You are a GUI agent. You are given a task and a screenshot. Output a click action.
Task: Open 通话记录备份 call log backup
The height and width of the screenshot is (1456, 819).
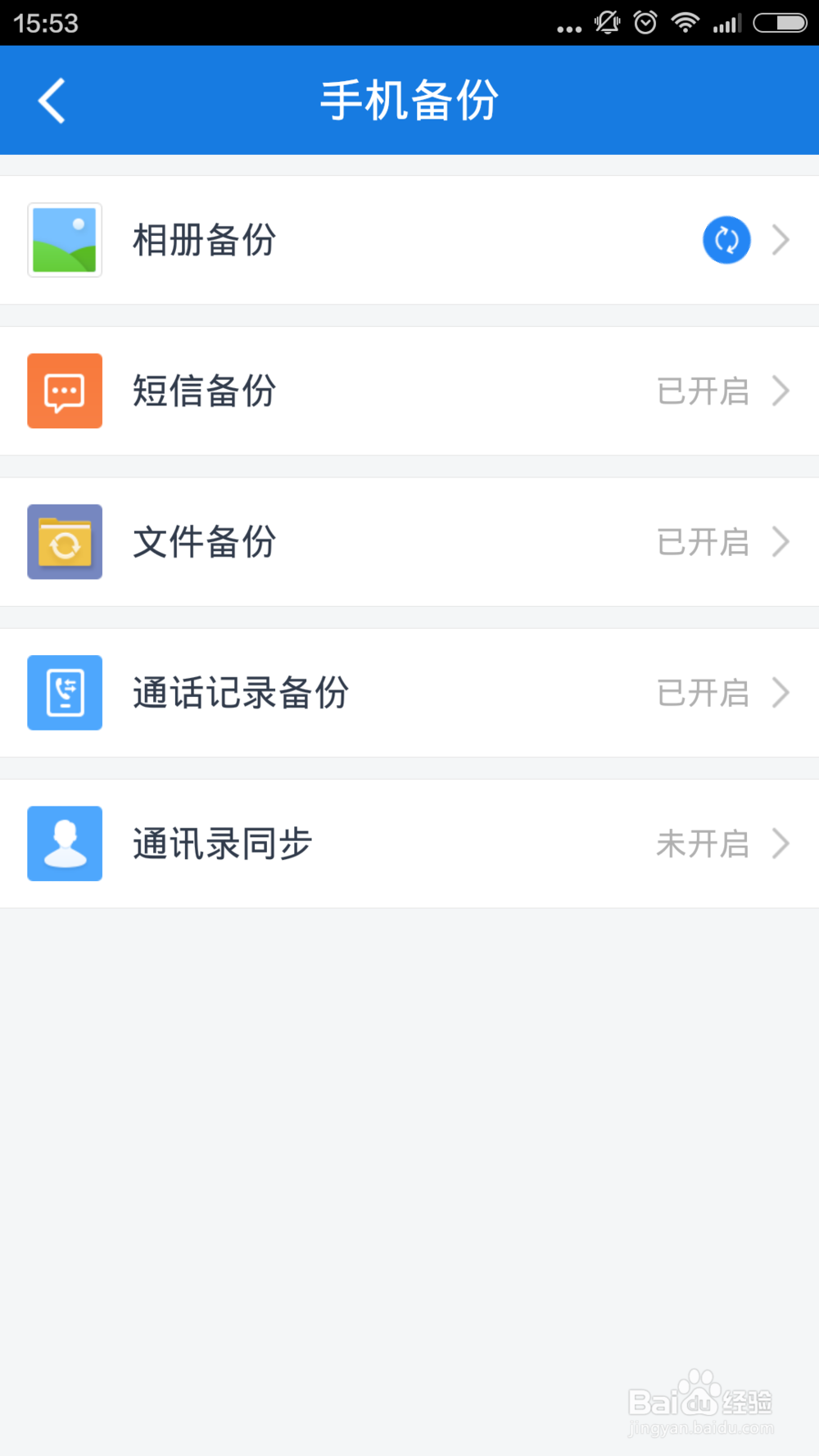[x=409, y=693]
